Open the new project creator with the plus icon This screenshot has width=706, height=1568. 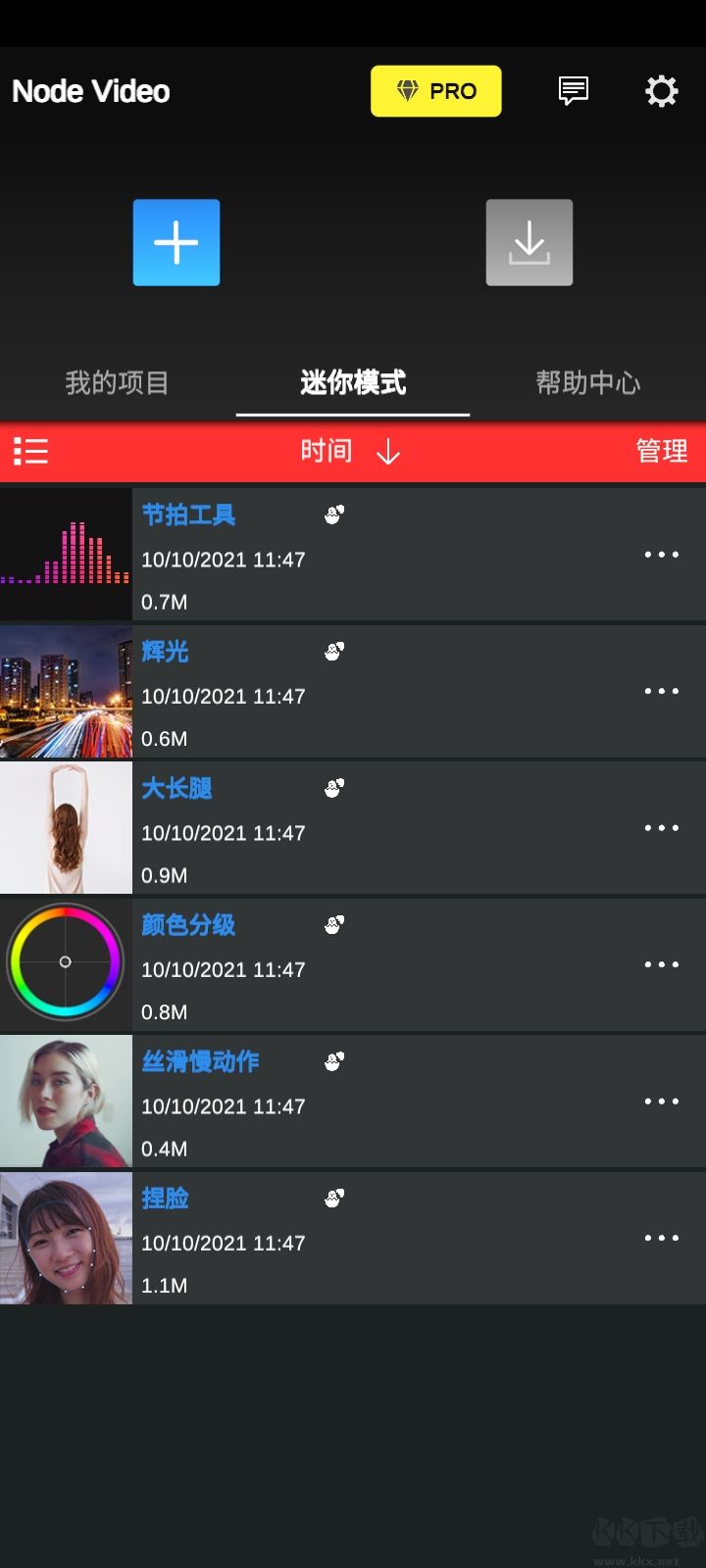tap(176, 242)
